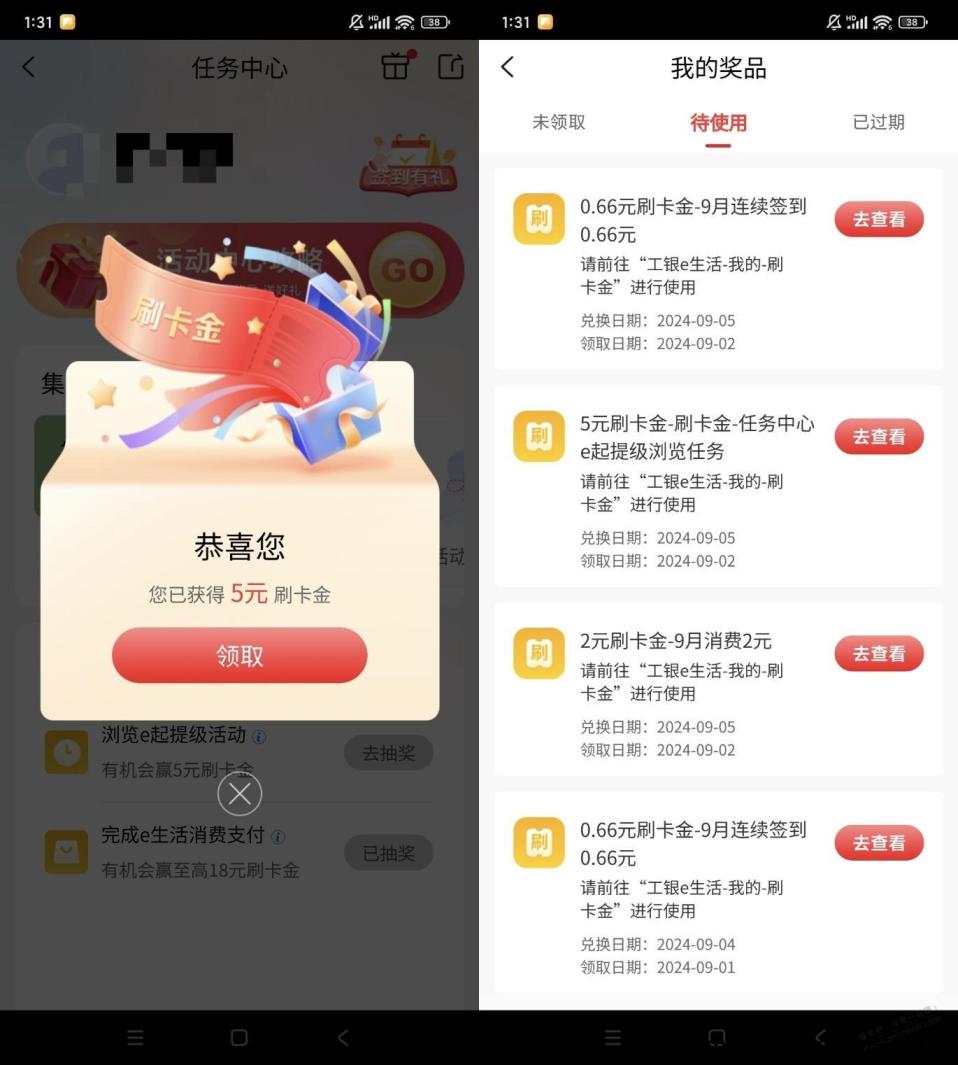Tap 去查看 for 5元刷卡金 任务中心 reward
The width and height of the screenshot is (958, 1065).
[878, 437]
